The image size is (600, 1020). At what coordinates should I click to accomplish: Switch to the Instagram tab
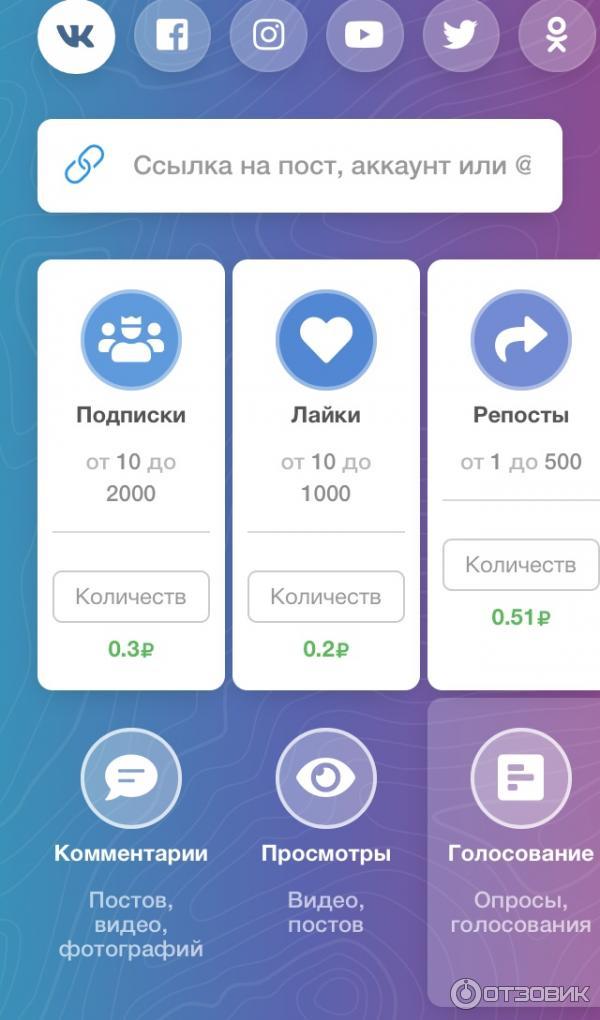[268, 36]
